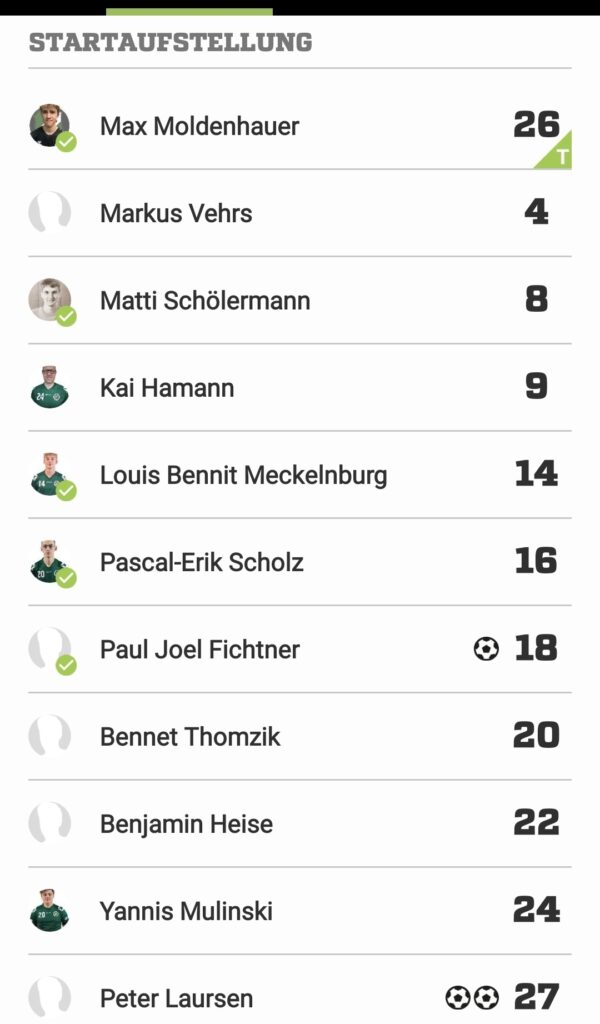View Bennet Thomzik's details
This screenshot has height=1024, width=600.
[x=190, y=737]
